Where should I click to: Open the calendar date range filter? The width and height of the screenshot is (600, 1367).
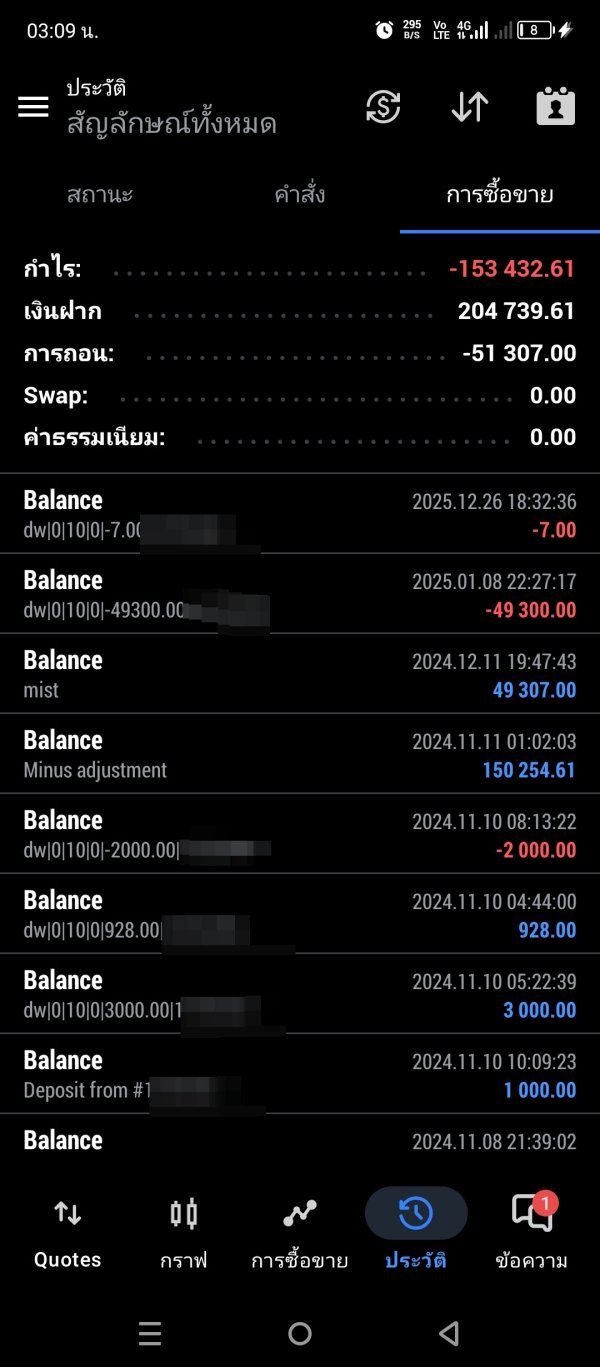click(x=555, y=107)
